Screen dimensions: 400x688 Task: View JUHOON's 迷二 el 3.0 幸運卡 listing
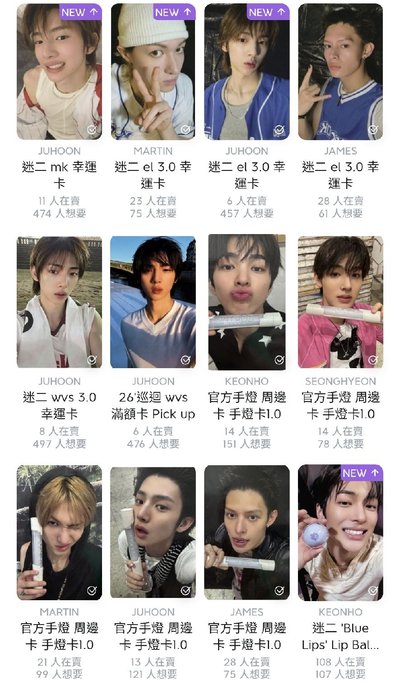247,72
